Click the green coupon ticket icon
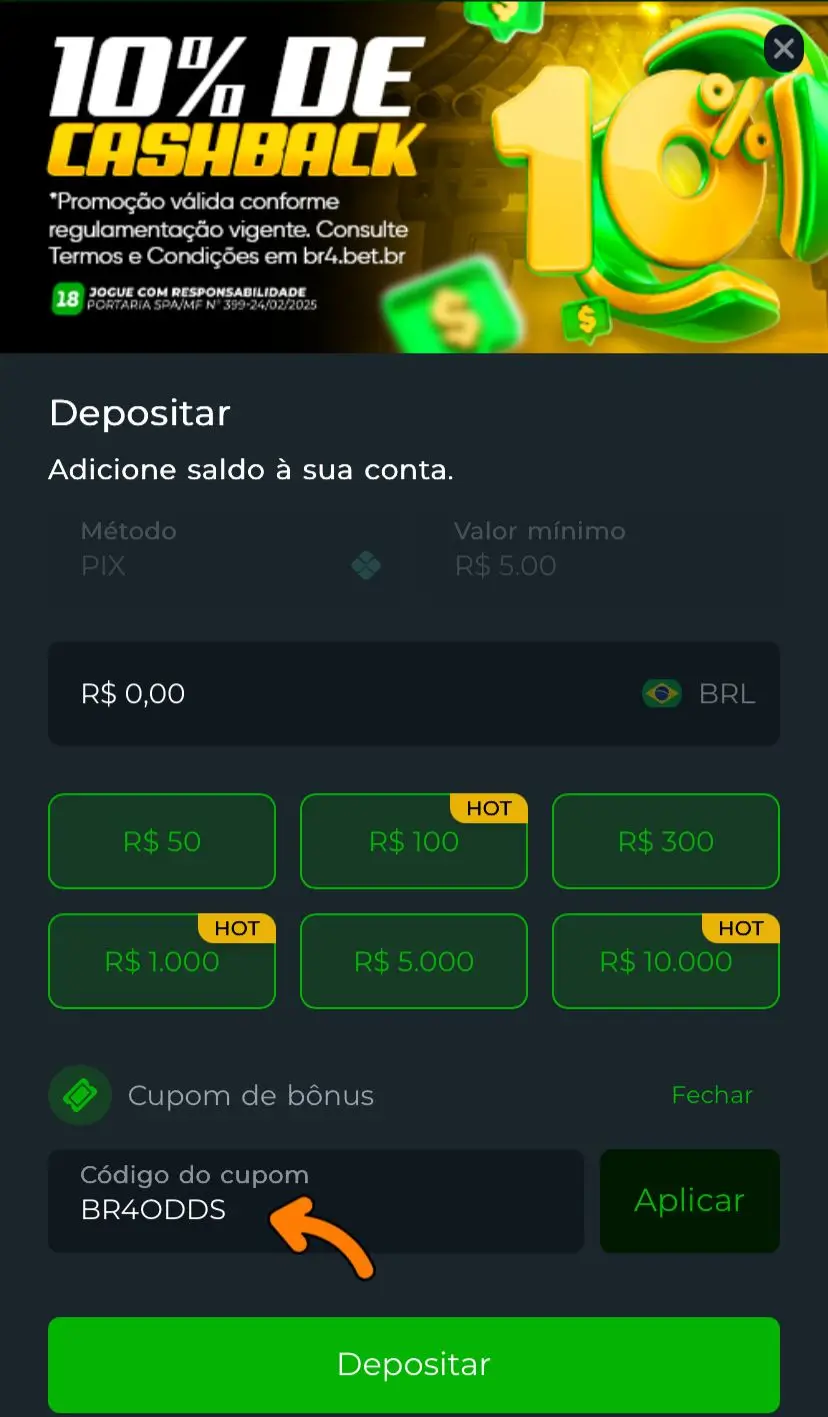828x1417 pixels. [x=79, y=1095]
